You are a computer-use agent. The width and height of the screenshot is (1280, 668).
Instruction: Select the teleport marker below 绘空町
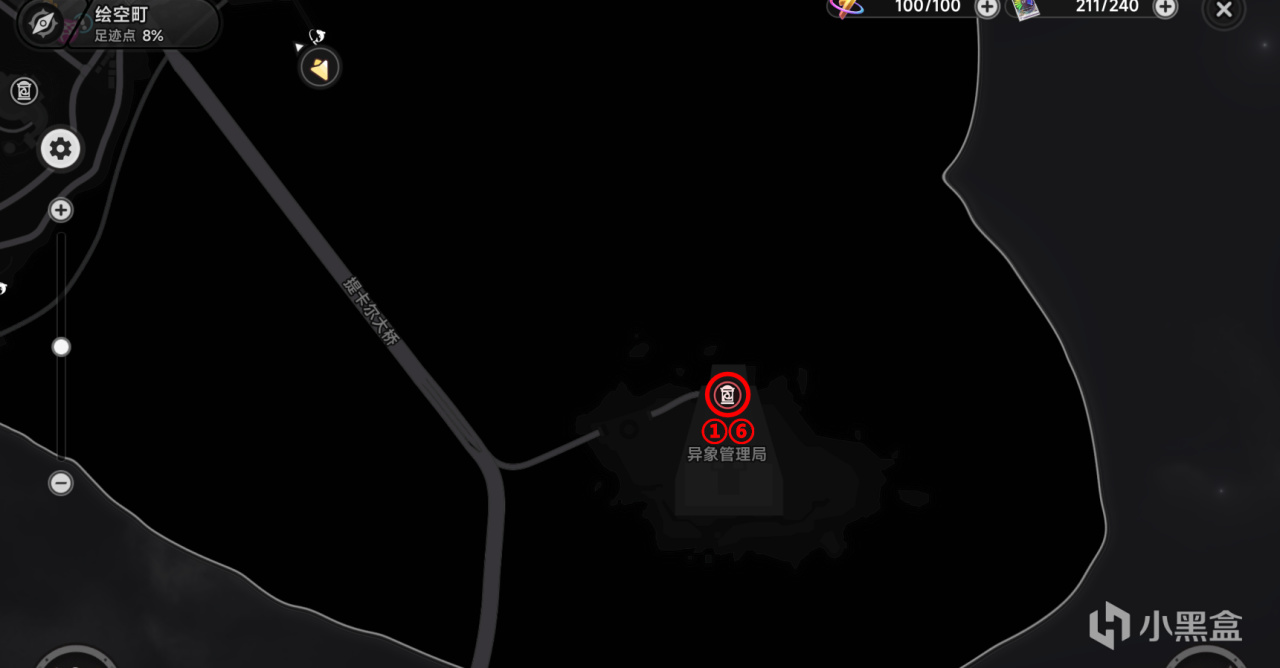coord(24,92)
